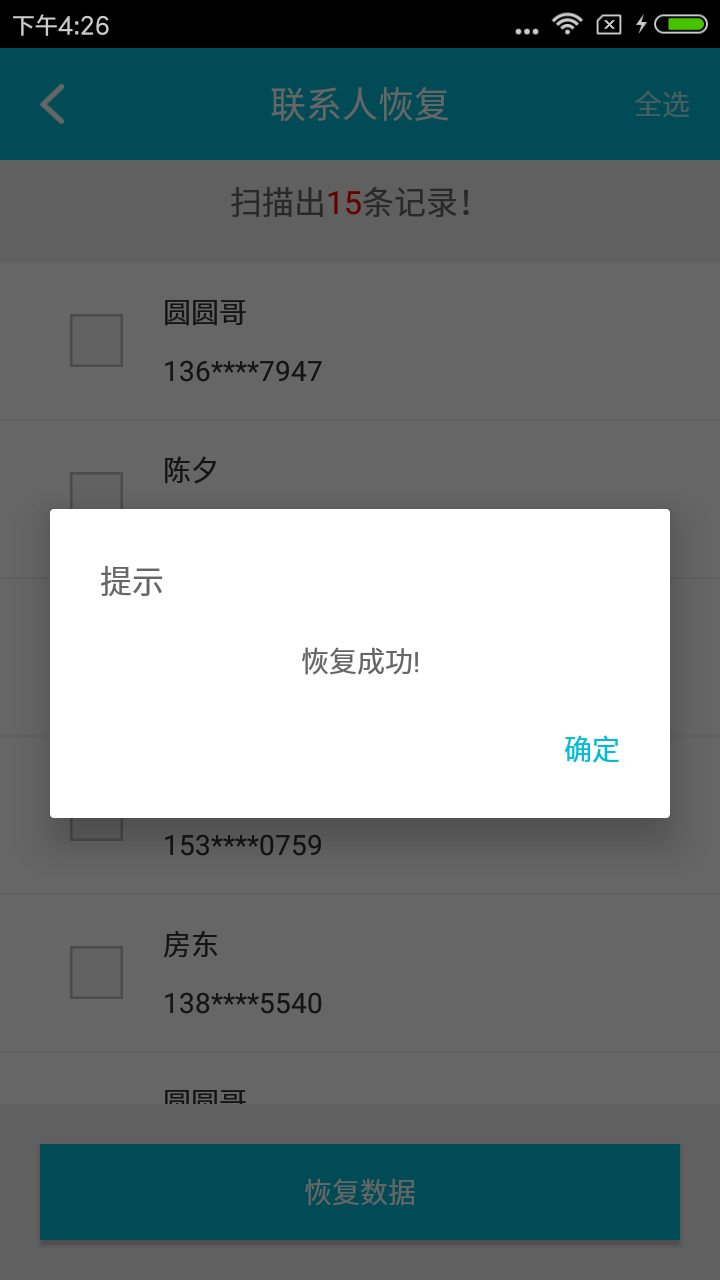This screenshot has width=720, height=1280.
Task: Click the Wi-Fi status icon
Action: pyautogui.click(x=566, y=24)
